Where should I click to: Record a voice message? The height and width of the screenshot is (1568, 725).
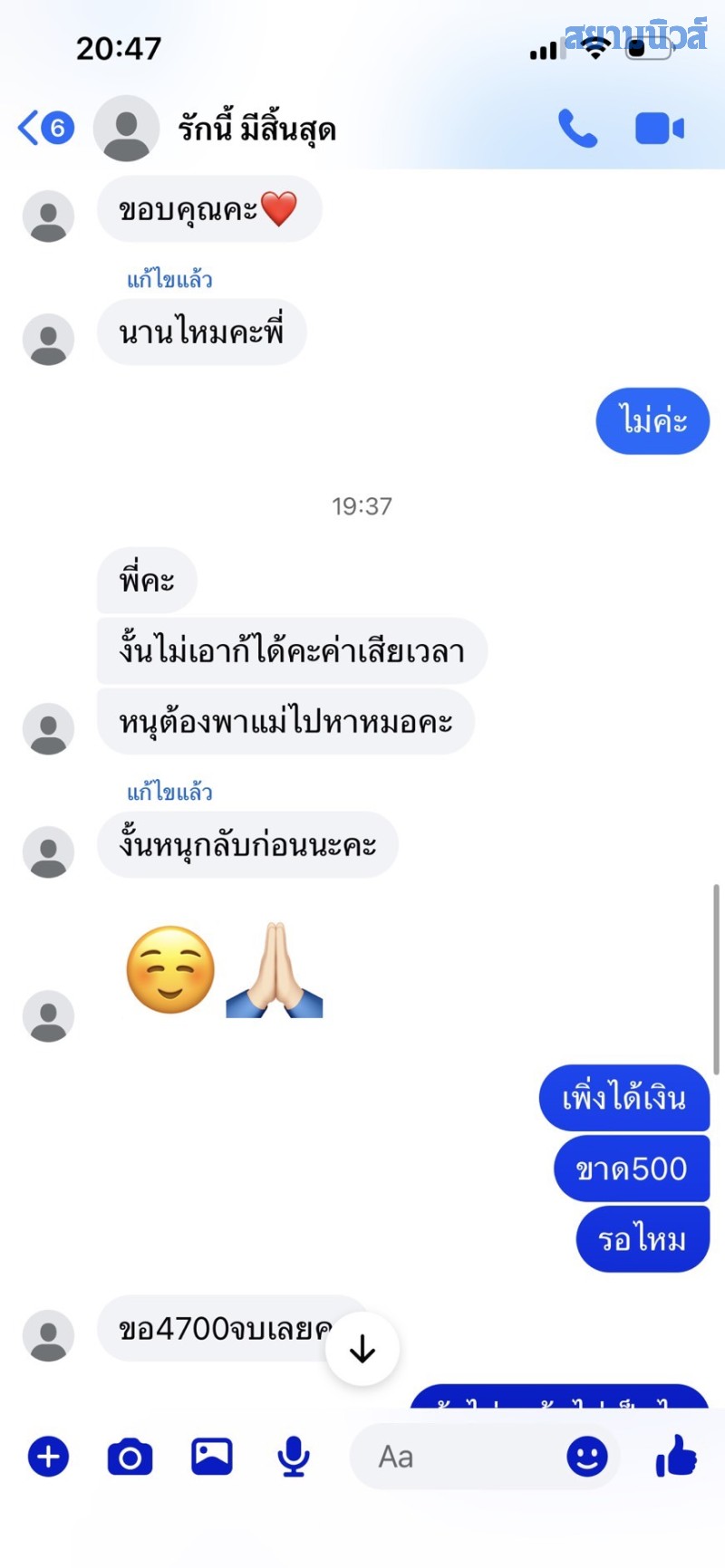click(293, 1457)
